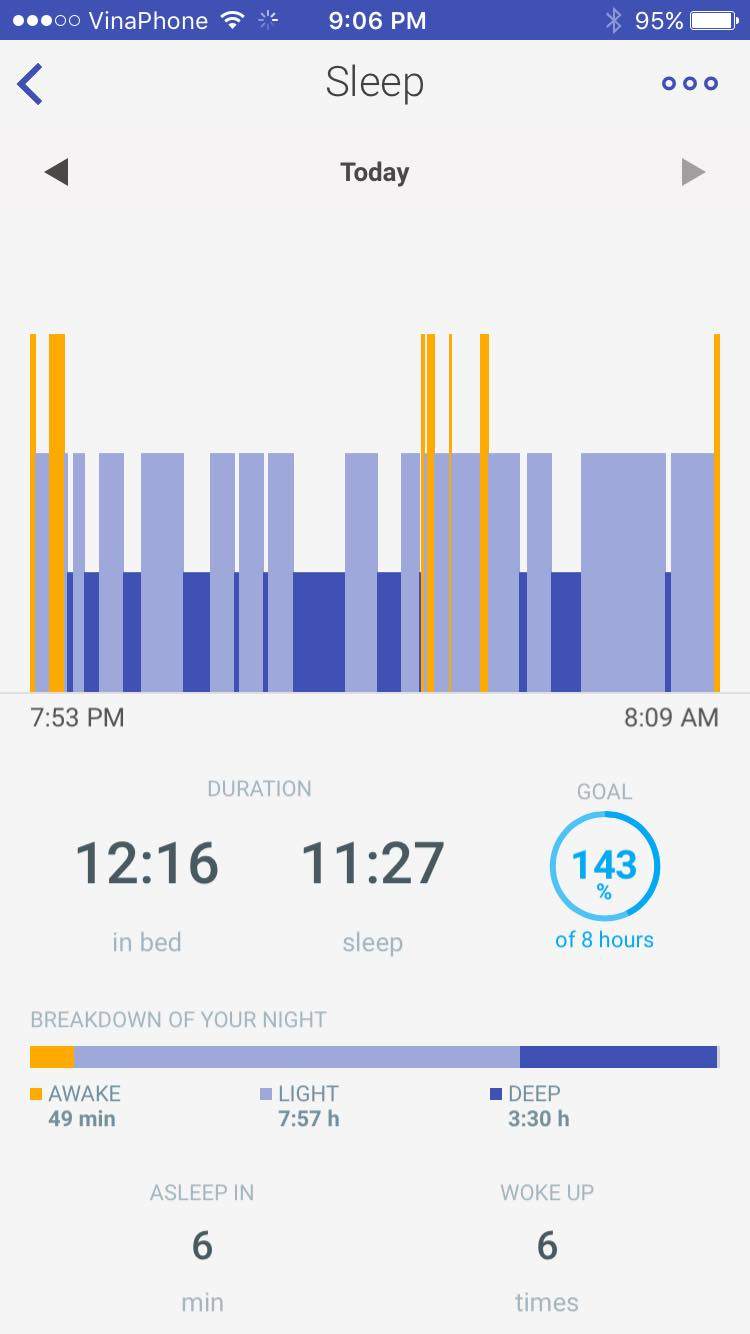Go to the previous day's sleep
Image resolution: width=750 pixels, height=1334 pixels.
(56, 172)
